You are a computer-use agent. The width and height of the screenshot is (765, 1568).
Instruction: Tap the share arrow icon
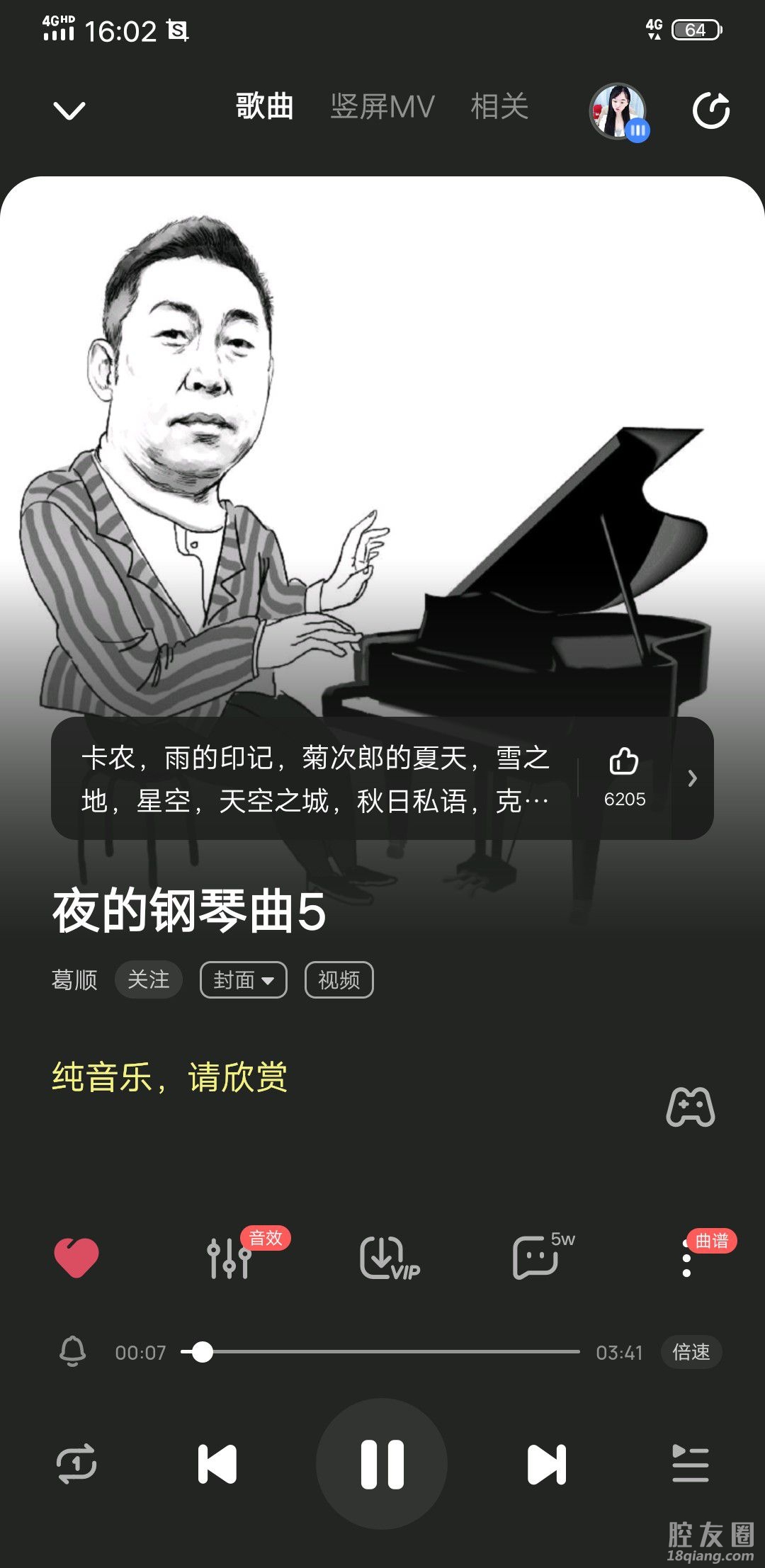pyautogui.click(x=710, y=110)
